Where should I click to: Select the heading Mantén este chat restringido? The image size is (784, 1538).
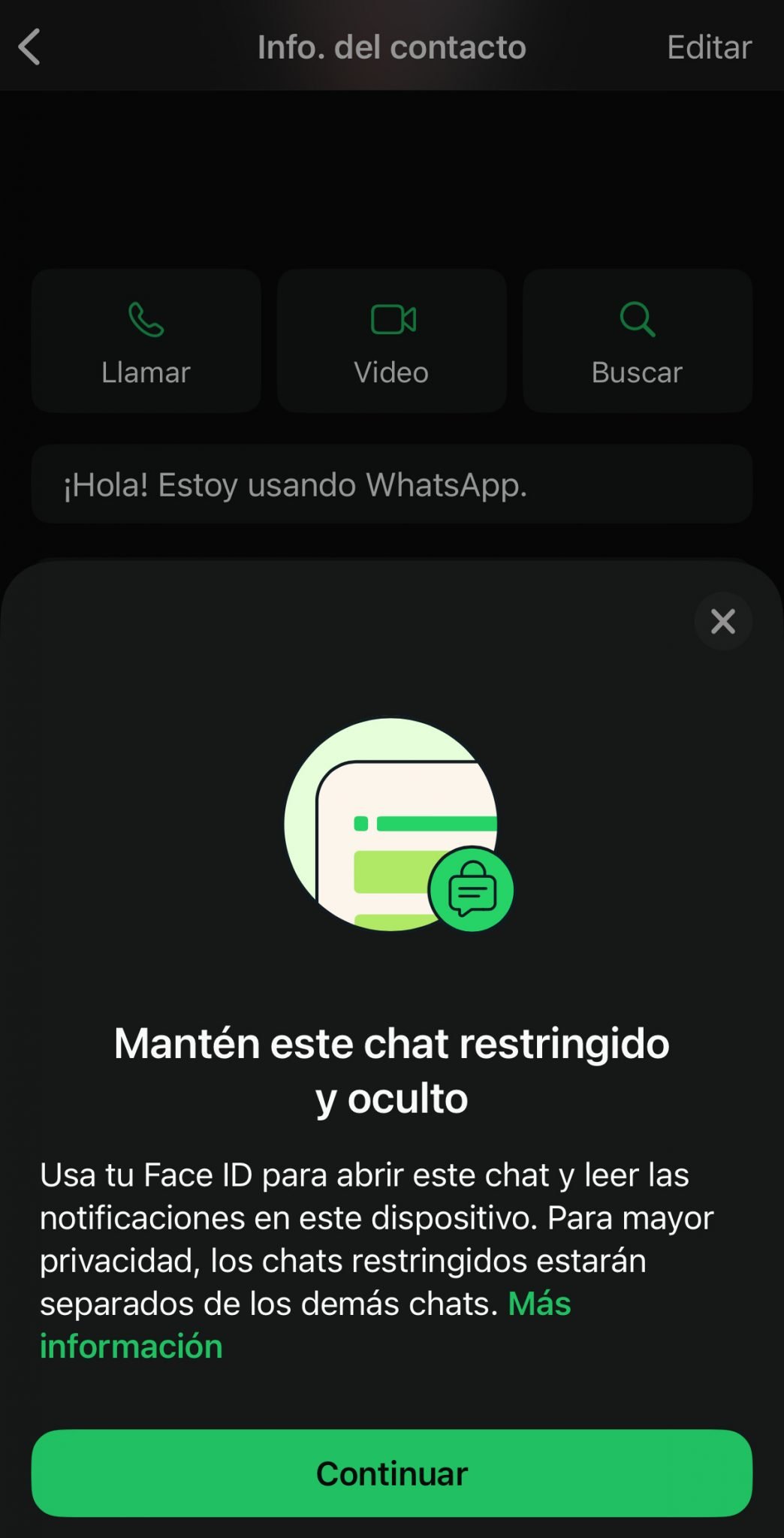click(391, 1044)
